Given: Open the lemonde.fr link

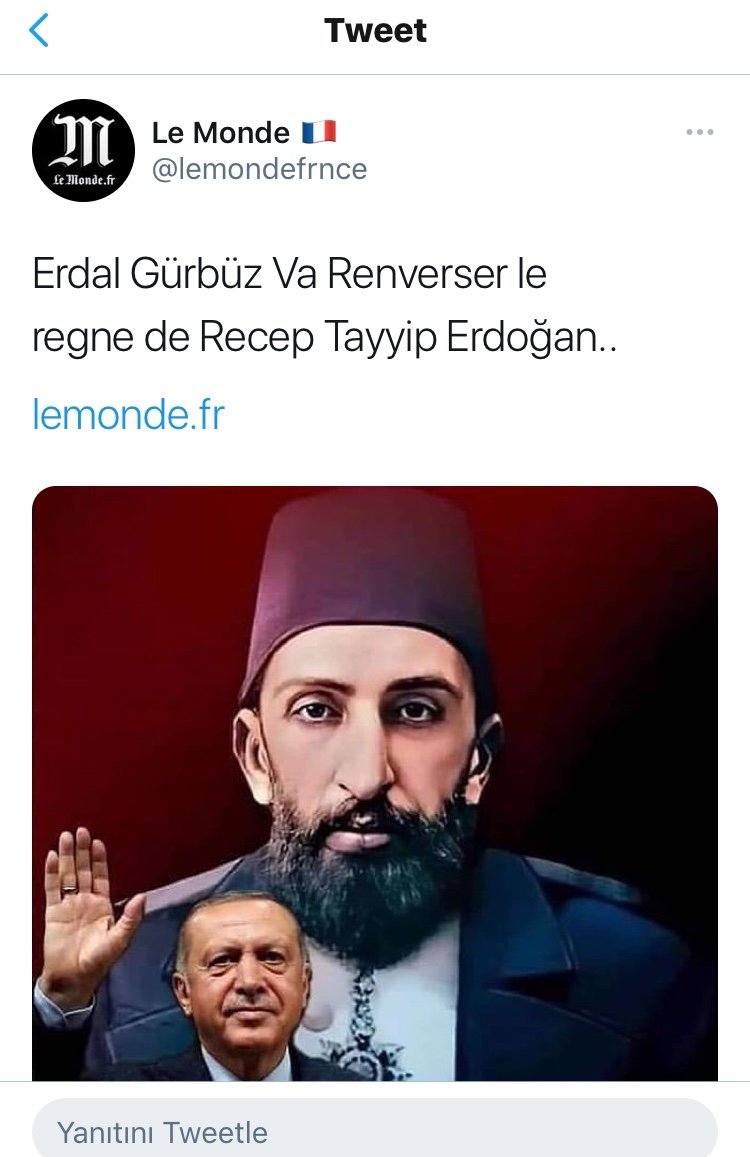Looking at the screenshot, I should coord(128,413).
